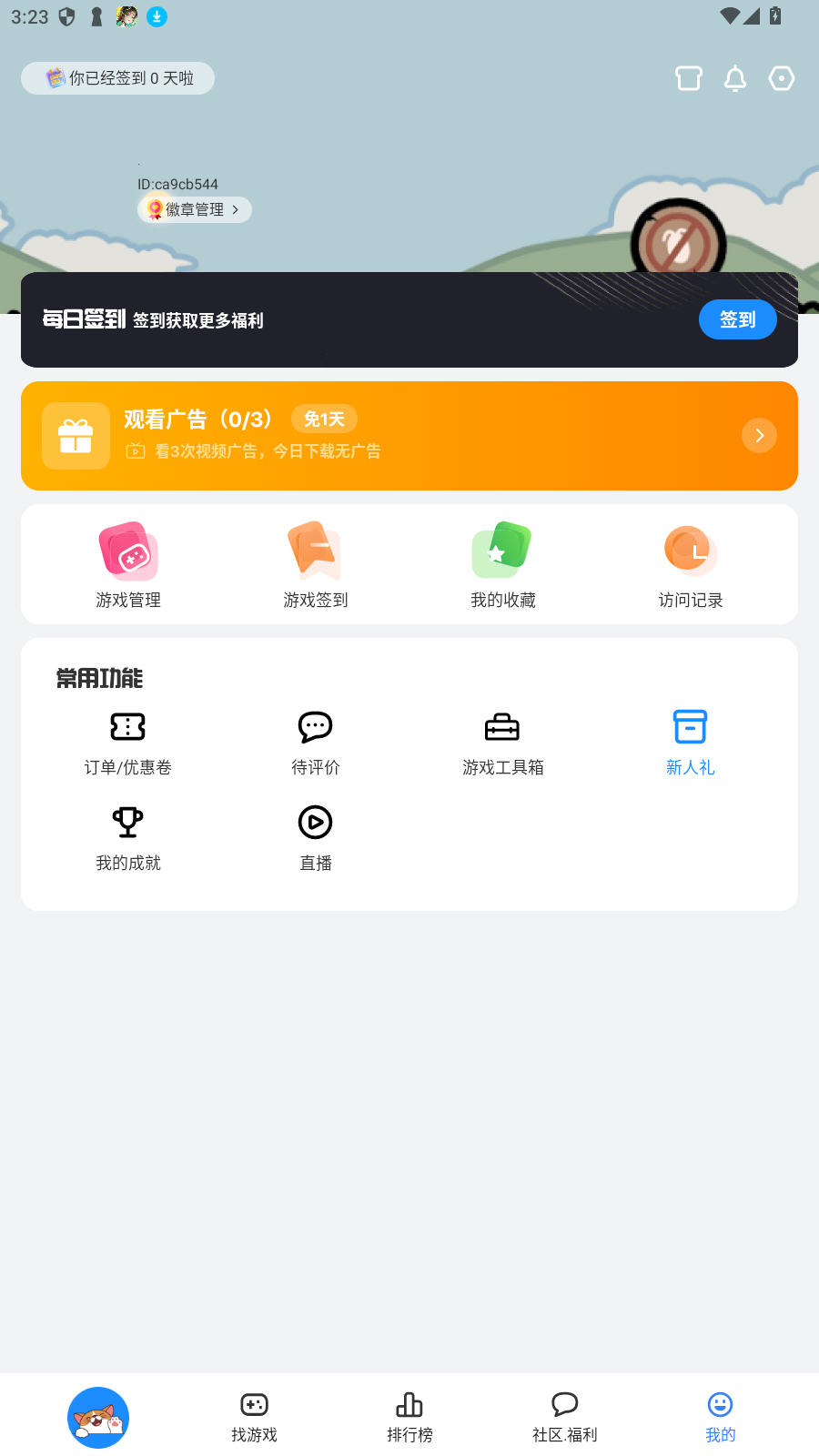819x1456 pixels.
Task: Expand 徽章管理 badge management
Action: tap(194, 209)
